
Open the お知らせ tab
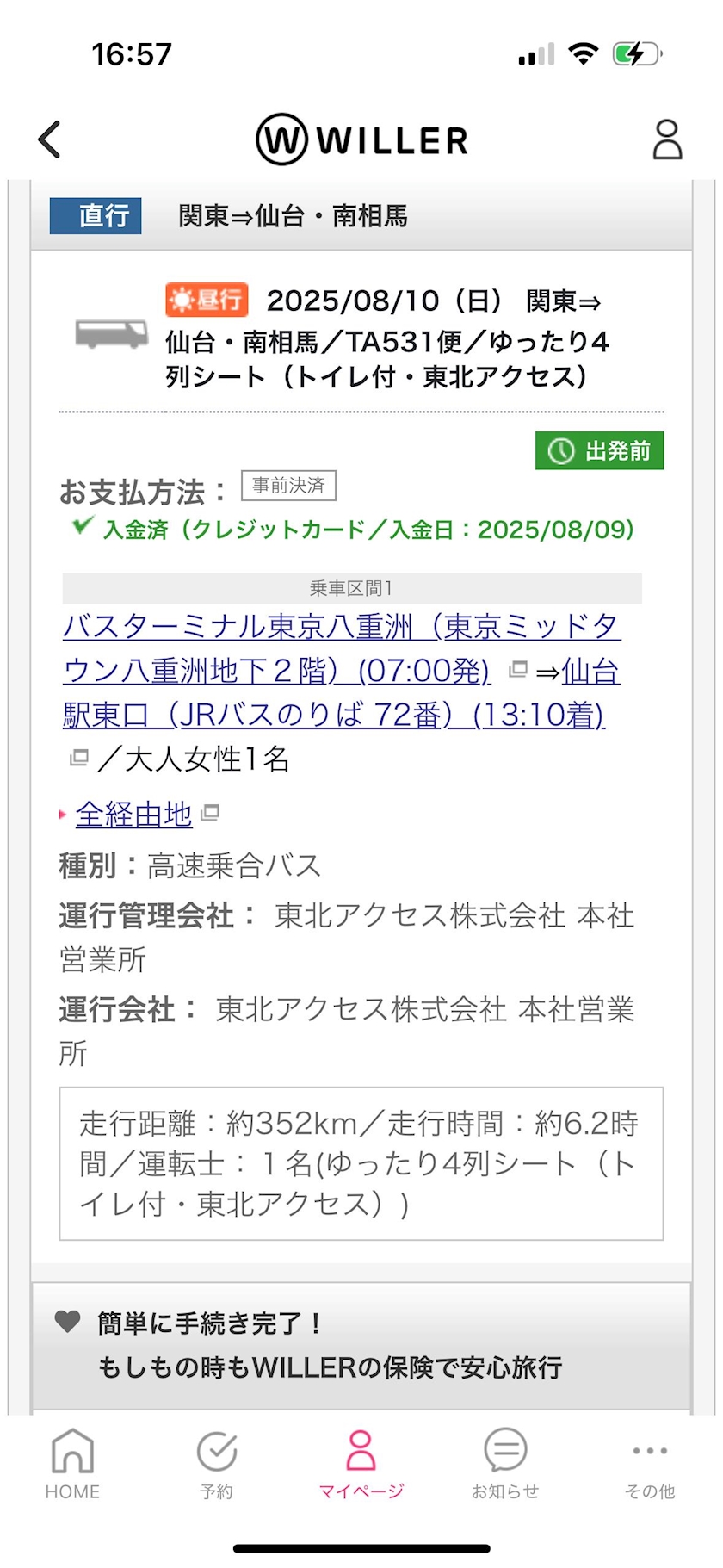pos(505,1464)
